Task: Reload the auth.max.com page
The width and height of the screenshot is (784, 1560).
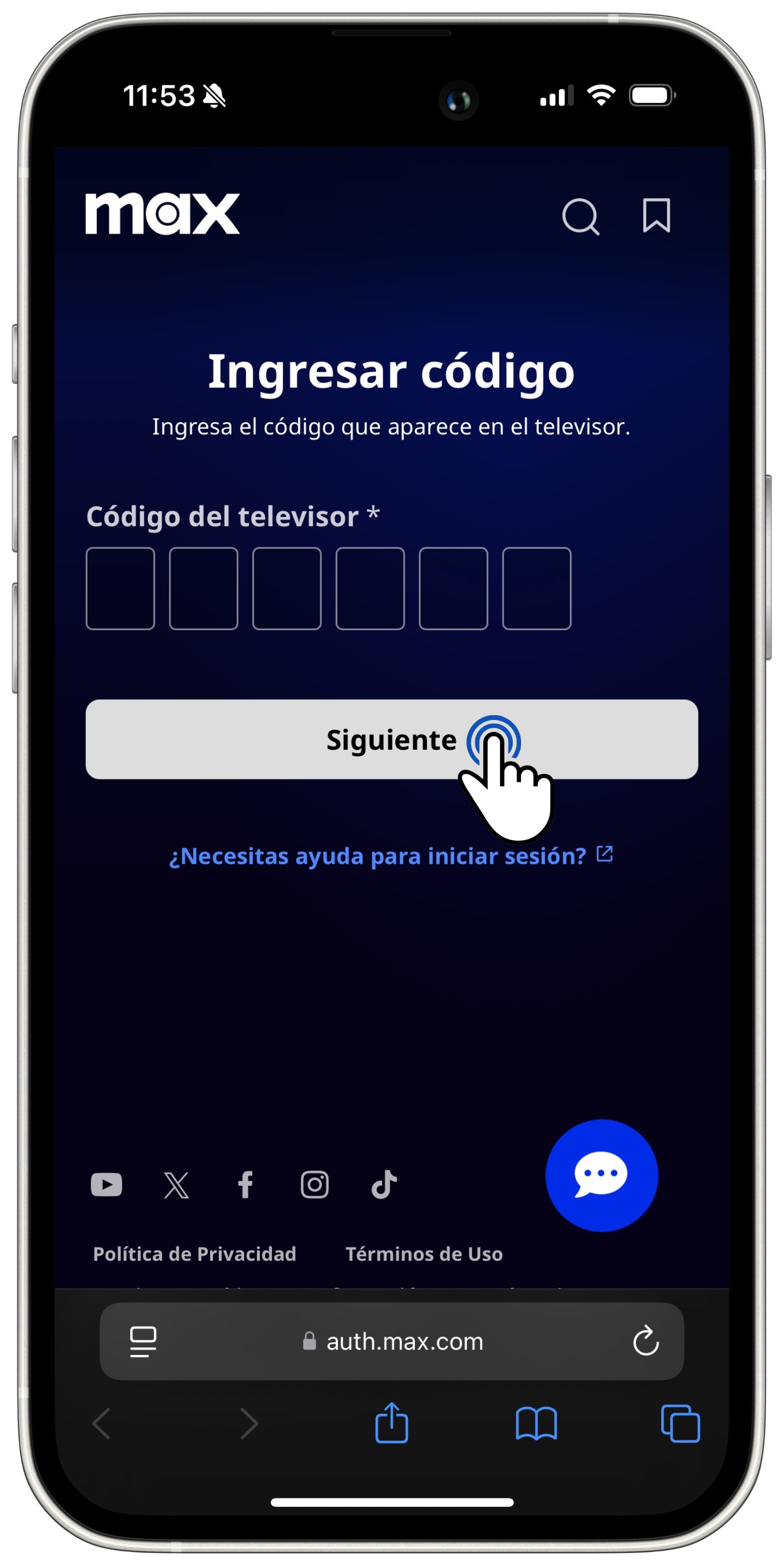Action: [645, 1341]
